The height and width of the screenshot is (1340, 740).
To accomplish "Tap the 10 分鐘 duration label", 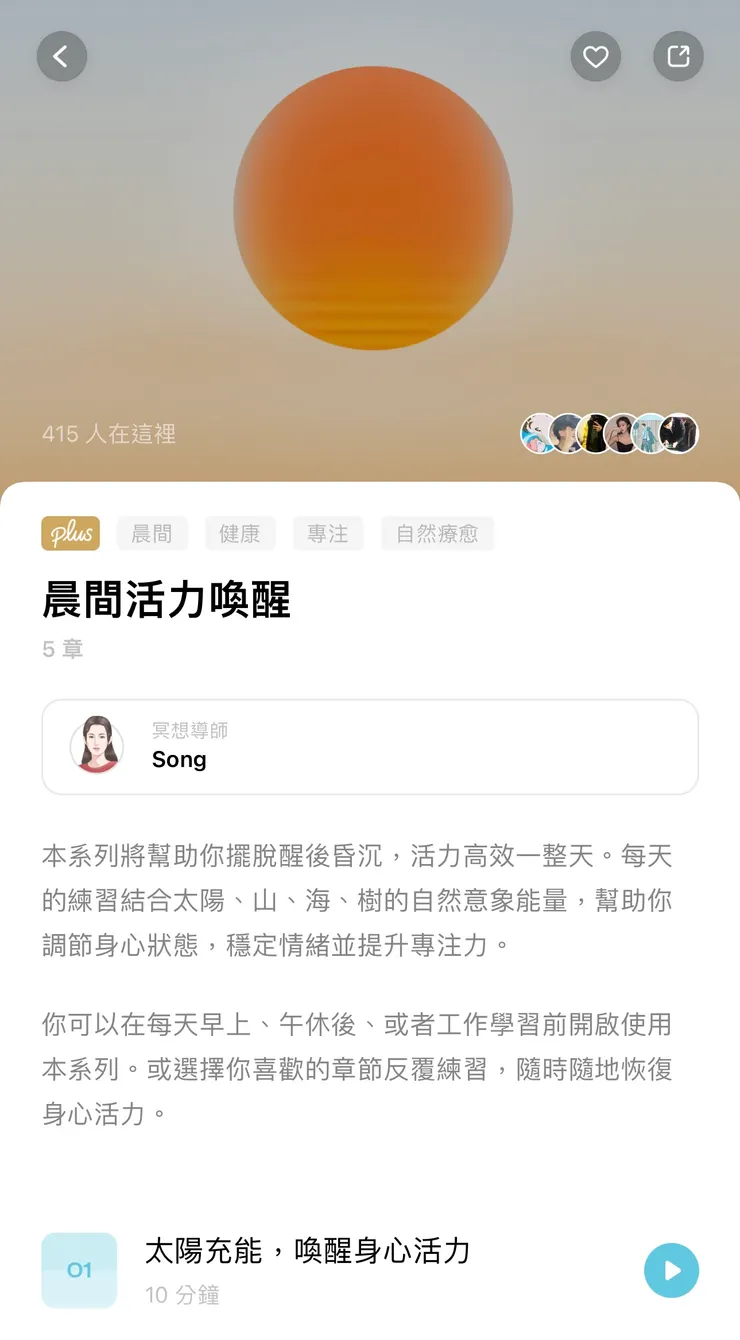I will point(183,1295).
